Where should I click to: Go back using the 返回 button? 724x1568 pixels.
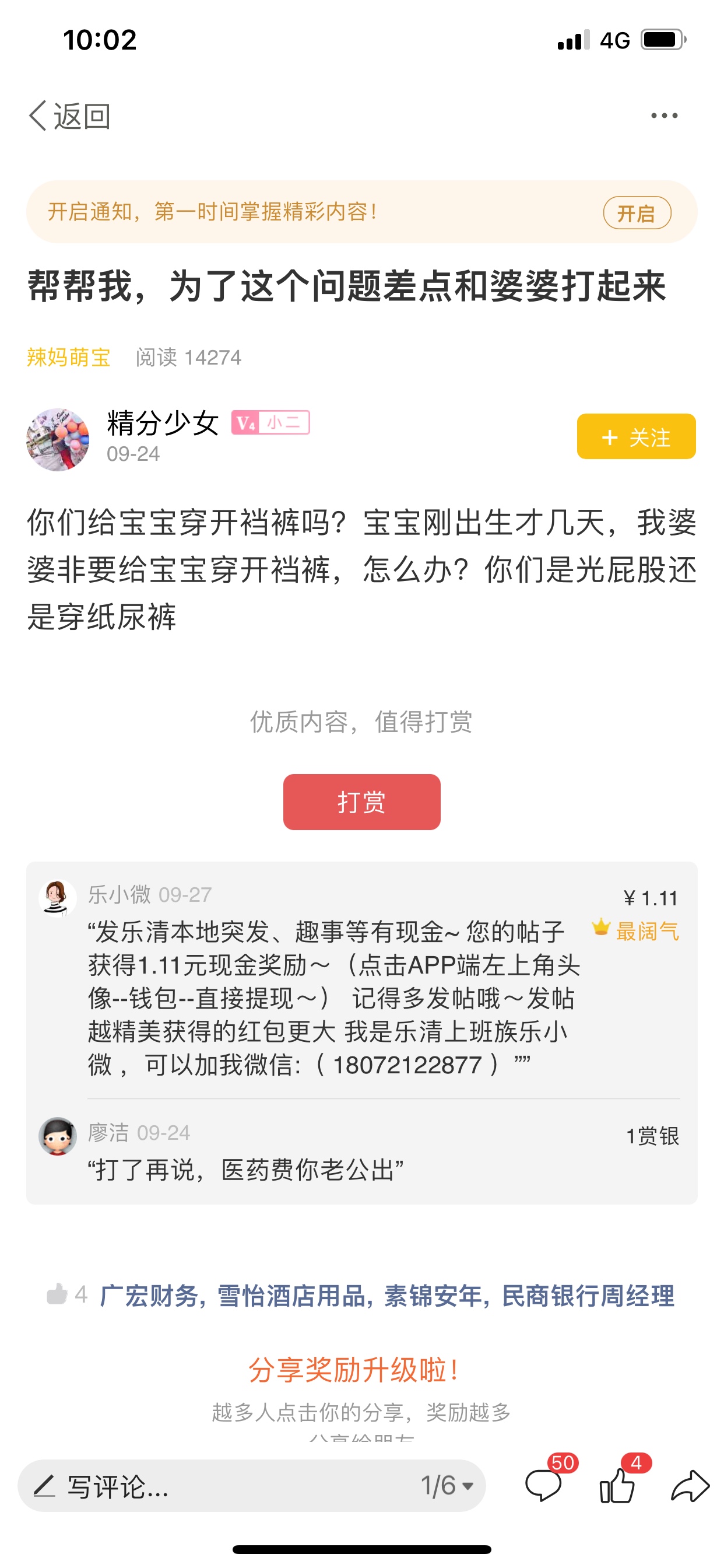69,116
